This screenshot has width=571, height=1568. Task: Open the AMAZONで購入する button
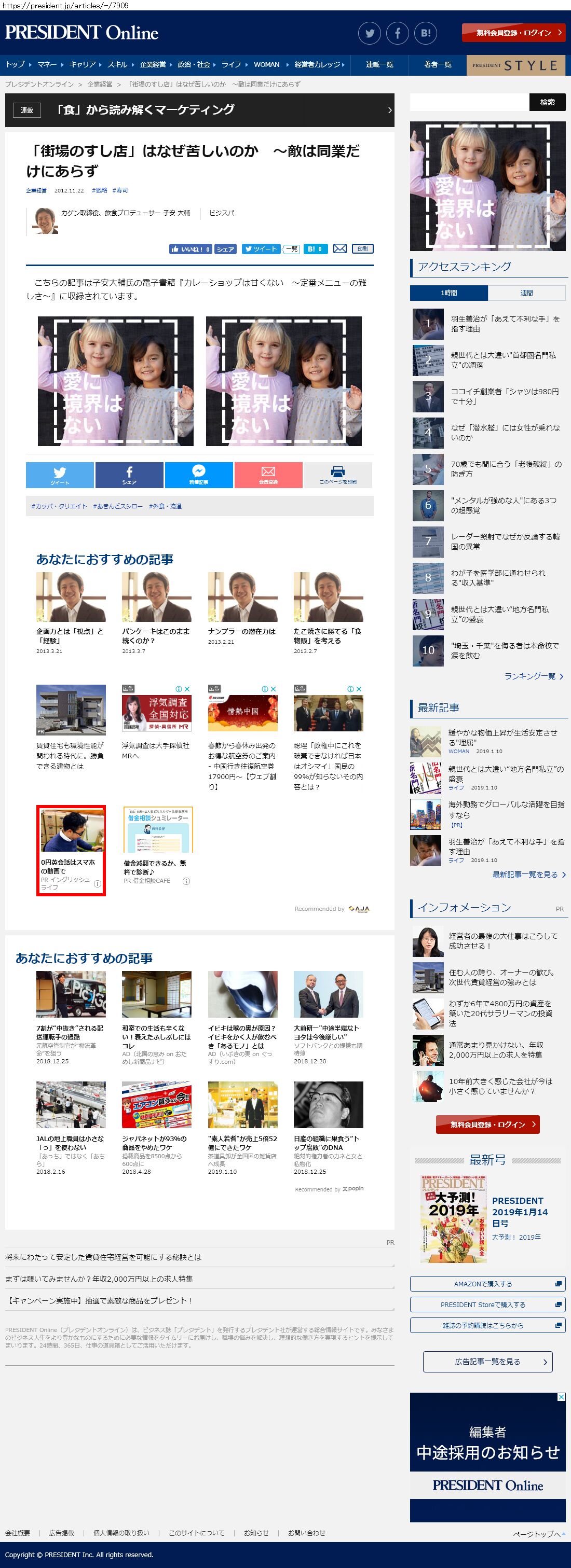tap(487, 1284)
